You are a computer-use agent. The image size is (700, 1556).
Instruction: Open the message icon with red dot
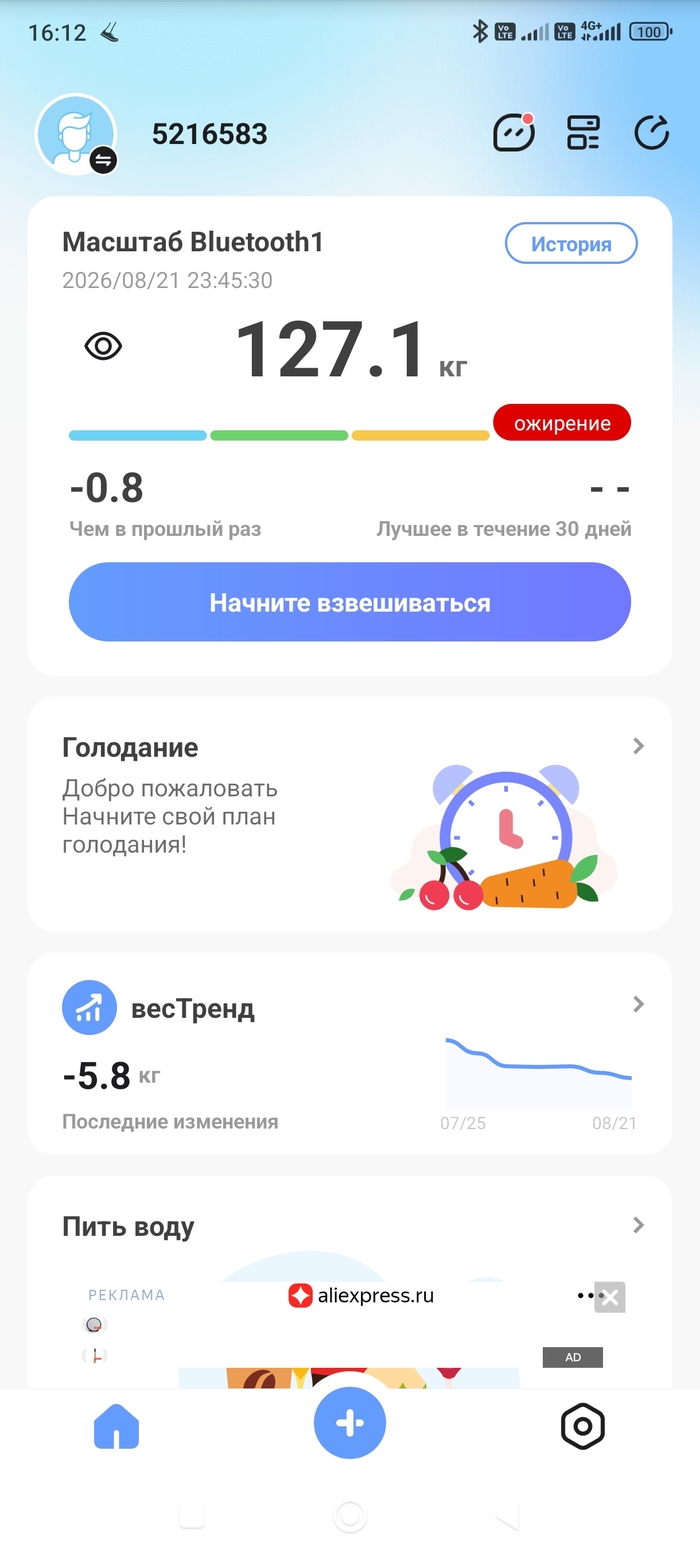pos(514,132)
